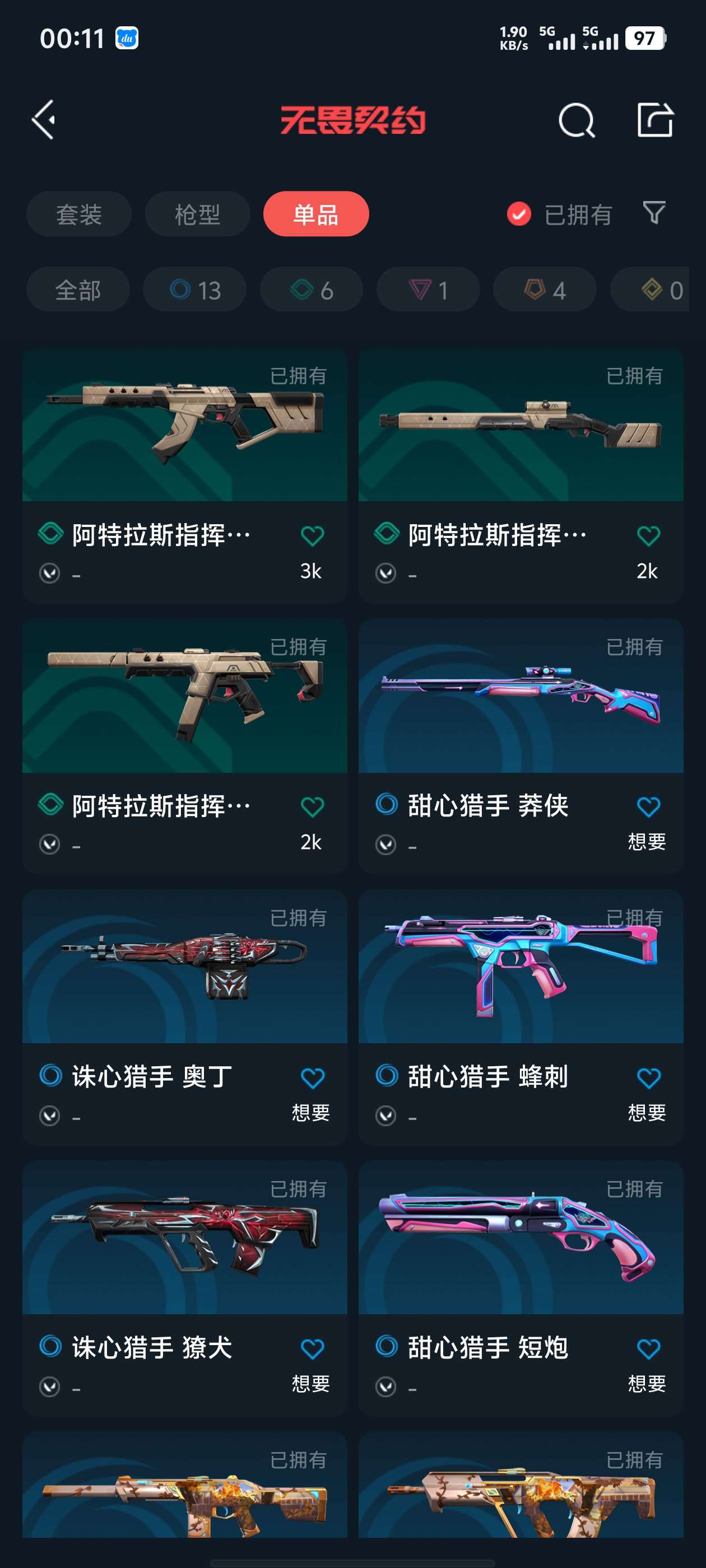This screenshot has width=706, height=1568.
Task: Share this page via the share icon
Action: [655, 119]
